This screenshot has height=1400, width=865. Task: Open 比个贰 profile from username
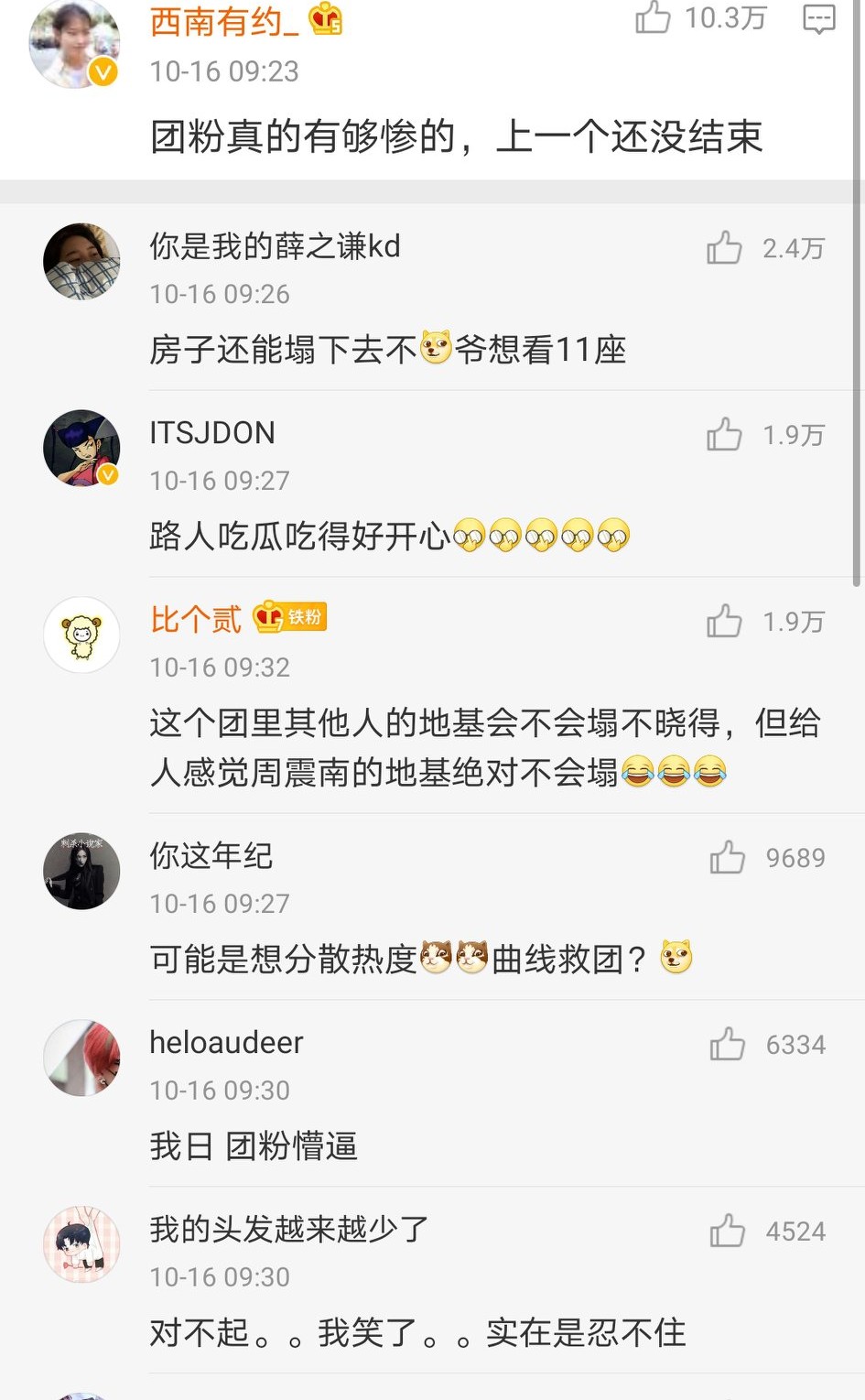tap(196, 620)
